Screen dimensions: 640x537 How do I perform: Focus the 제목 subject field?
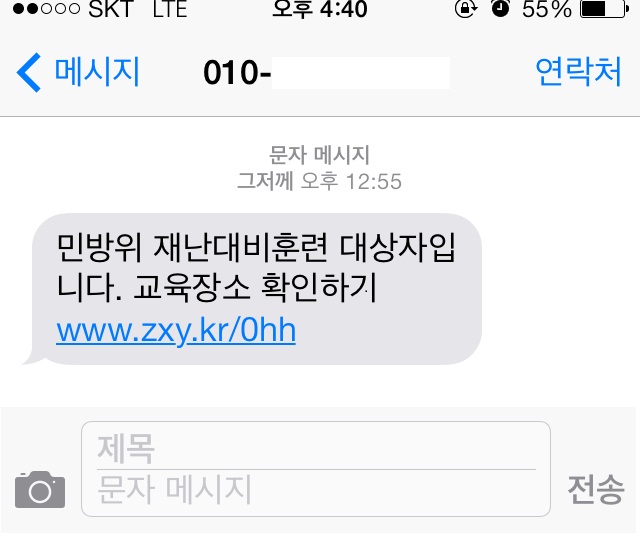(315, 448)
